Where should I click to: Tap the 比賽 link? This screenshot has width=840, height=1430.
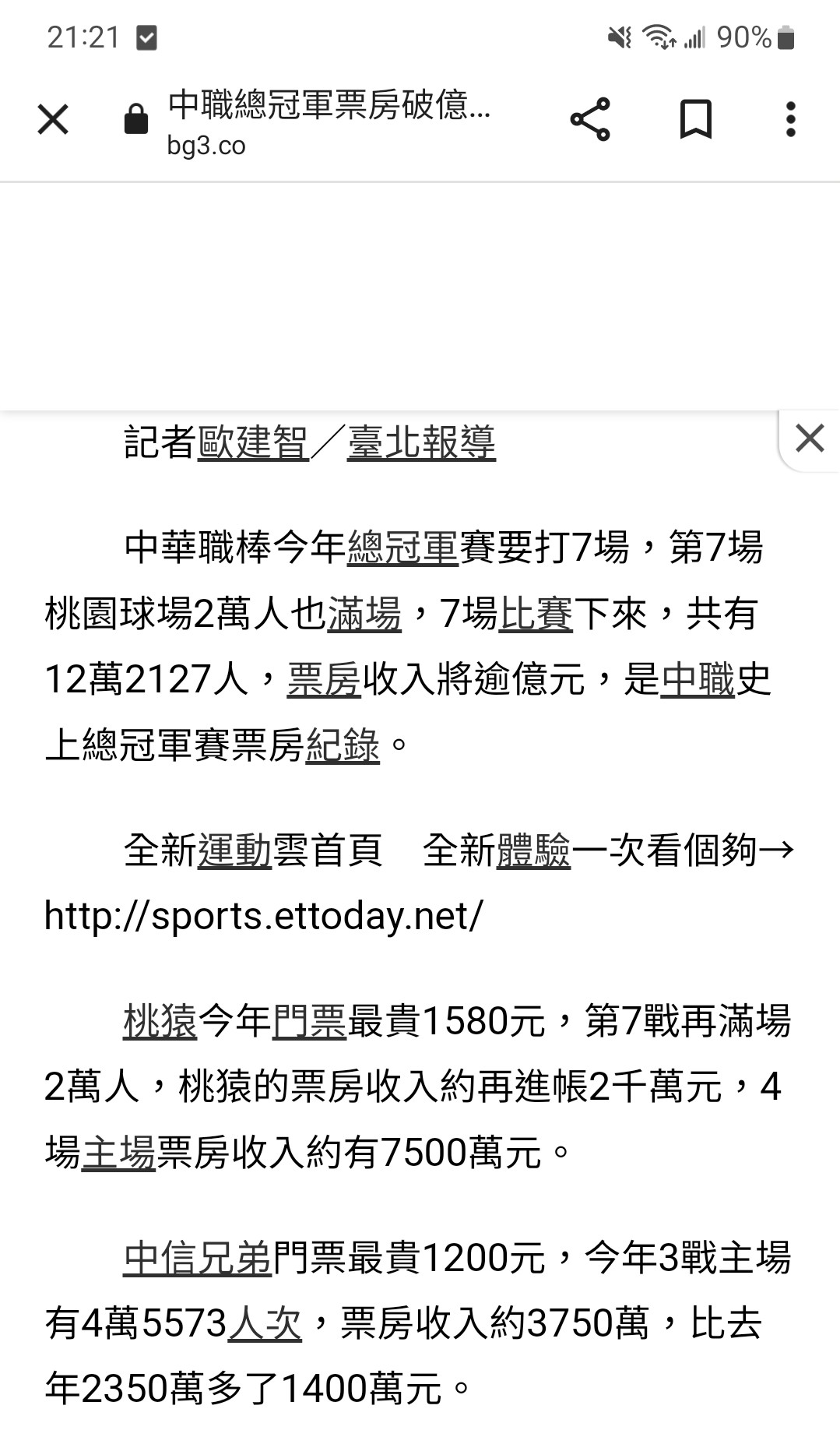tap(536, 615)
